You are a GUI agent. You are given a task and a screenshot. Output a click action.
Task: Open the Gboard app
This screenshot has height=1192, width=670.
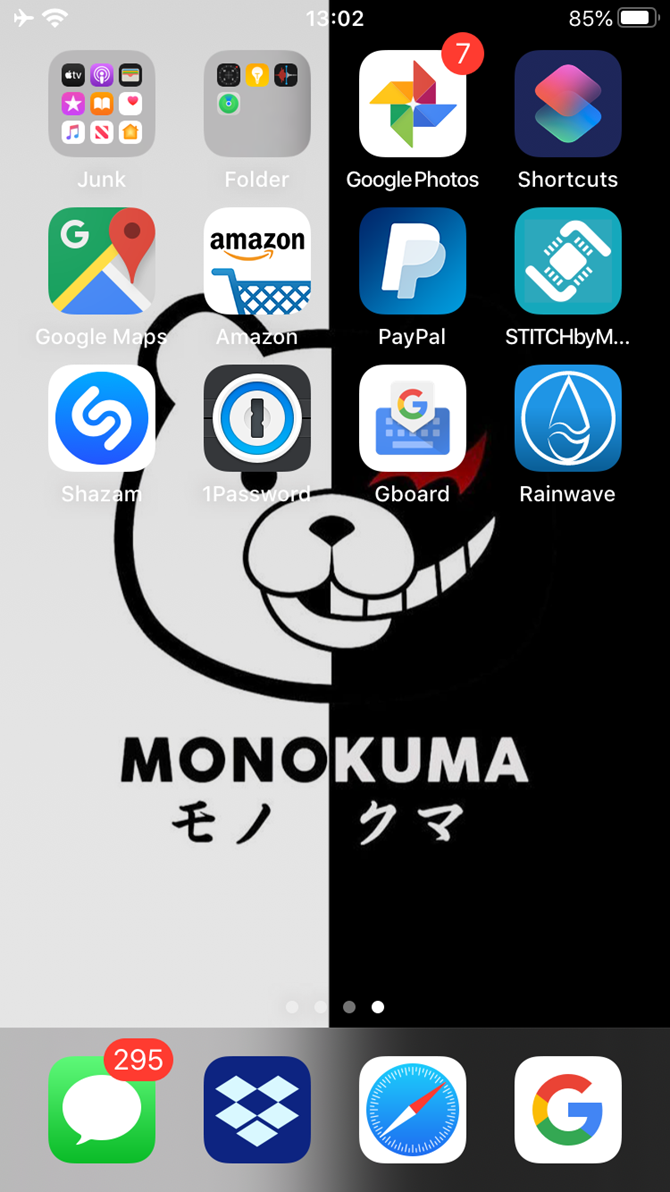coord(412,418)
